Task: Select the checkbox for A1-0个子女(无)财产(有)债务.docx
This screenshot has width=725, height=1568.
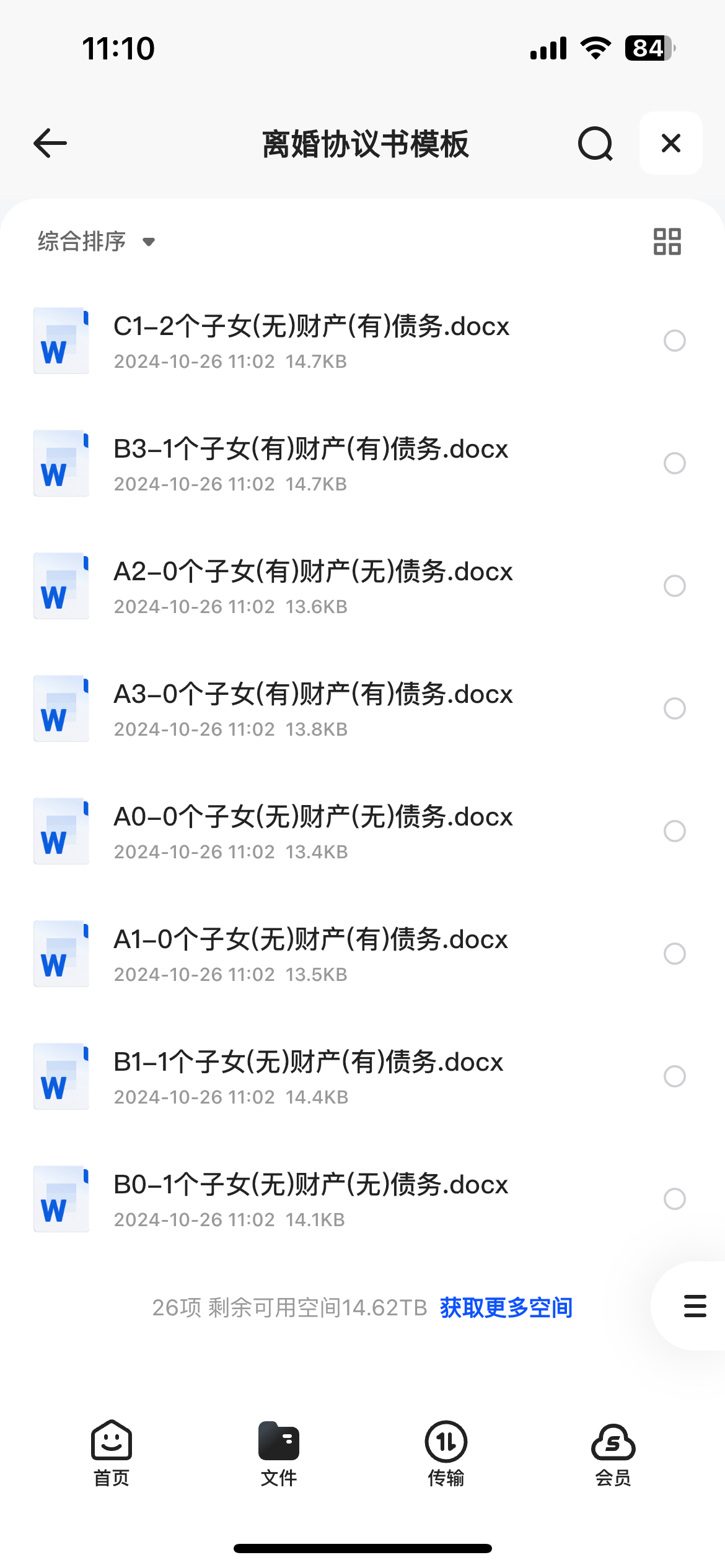Action: pos(675,954)
